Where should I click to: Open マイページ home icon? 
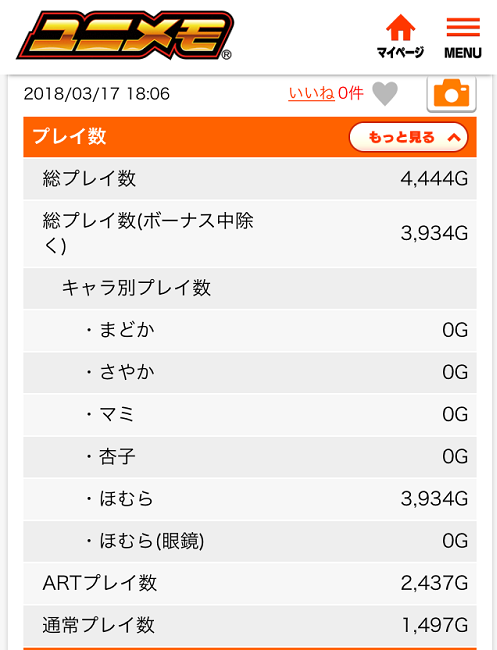pyautogui.click(x=400, y=36)
